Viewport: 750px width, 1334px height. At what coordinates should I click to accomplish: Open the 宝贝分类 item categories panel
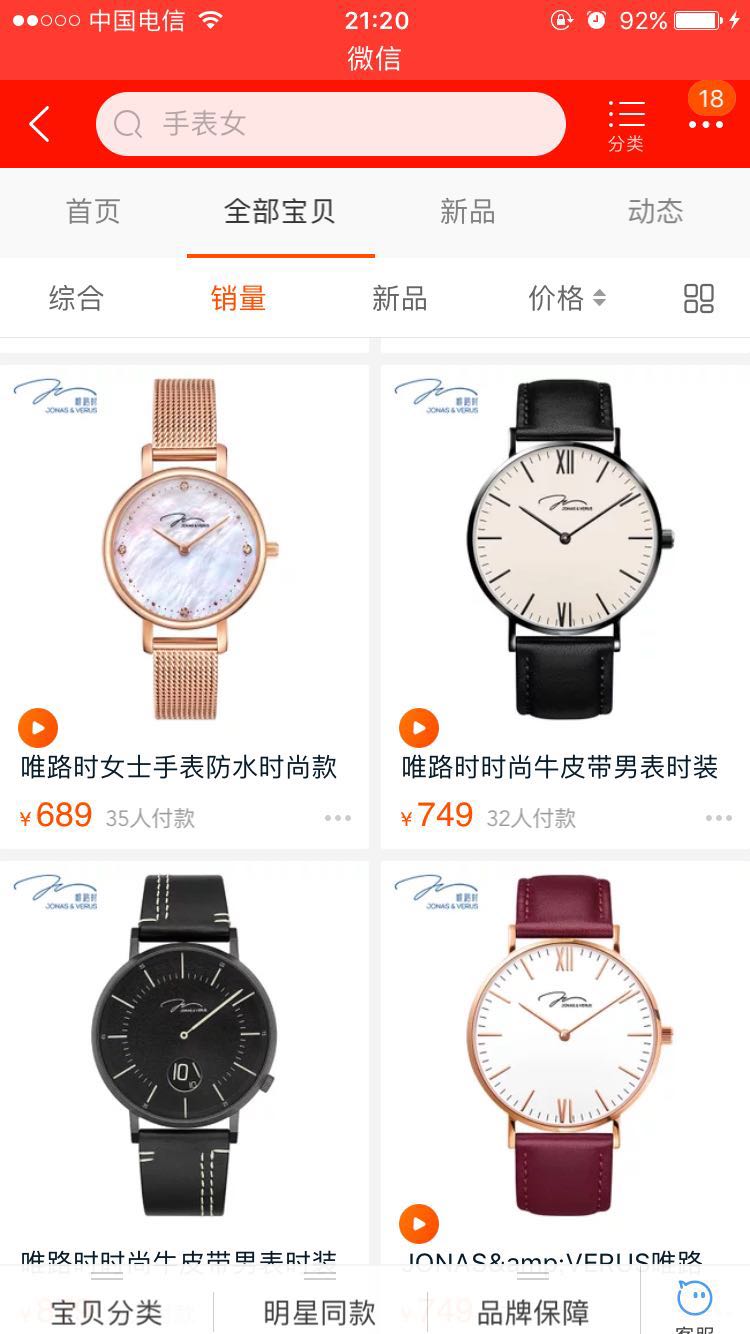pos(105,1311)
